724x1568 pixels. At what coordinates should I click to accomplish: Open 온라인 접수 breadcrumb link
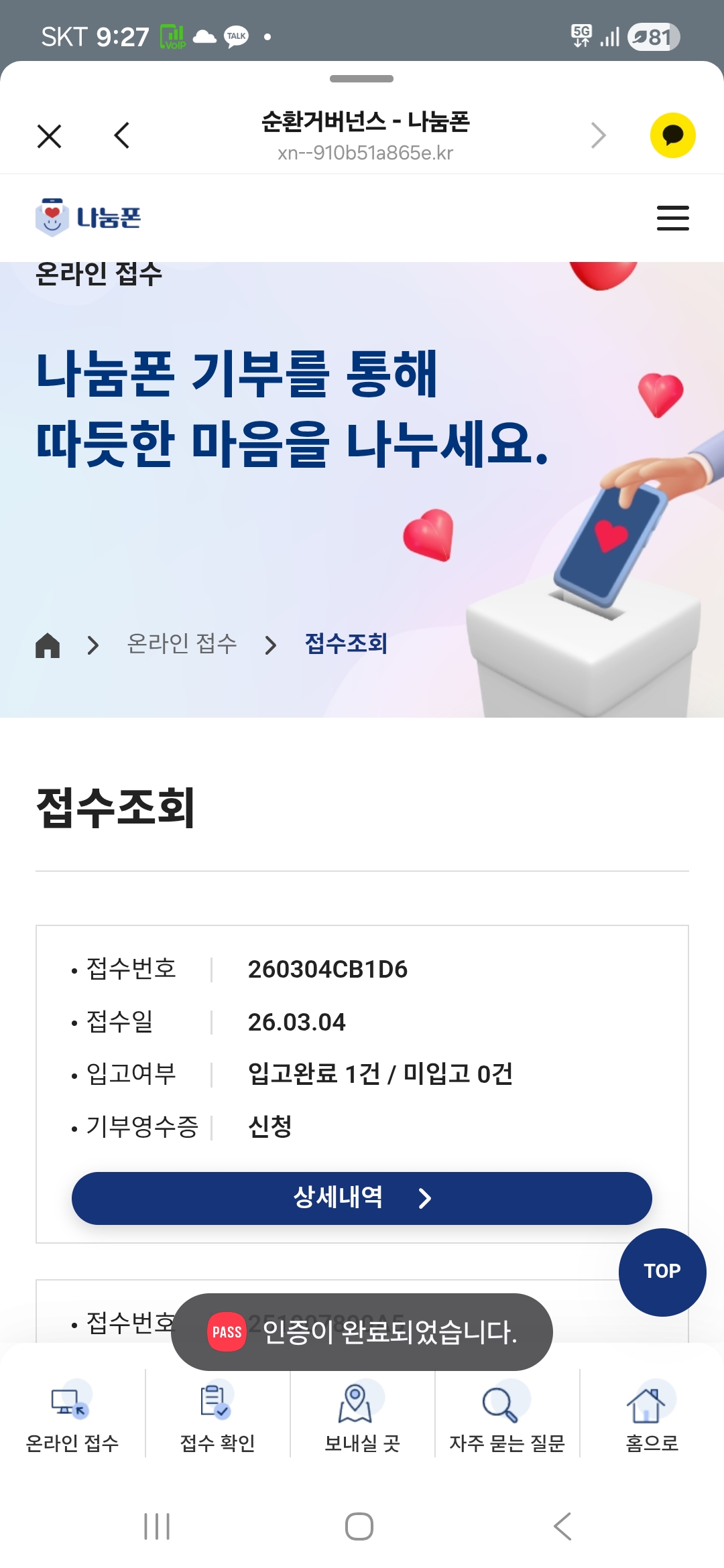tap(182, 644)
